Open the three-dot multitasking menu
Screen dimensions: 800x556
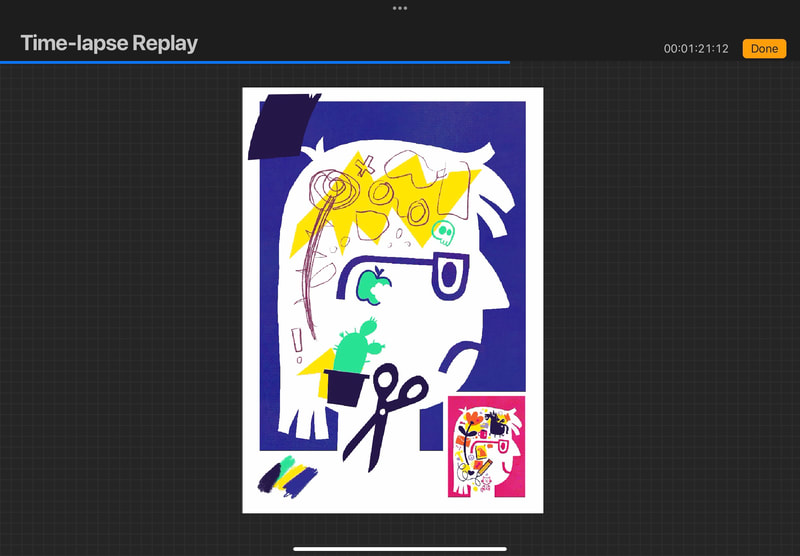click(400, 8)
